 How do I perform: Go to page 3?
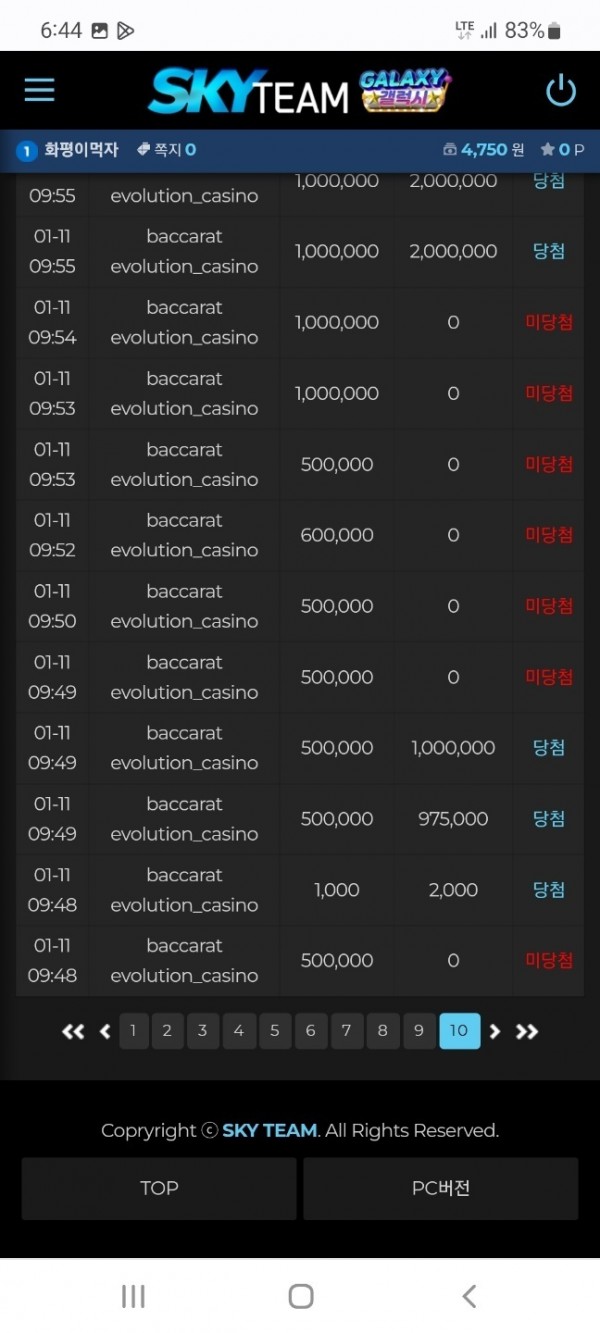pyautogui.click(x=202, y=1031)
